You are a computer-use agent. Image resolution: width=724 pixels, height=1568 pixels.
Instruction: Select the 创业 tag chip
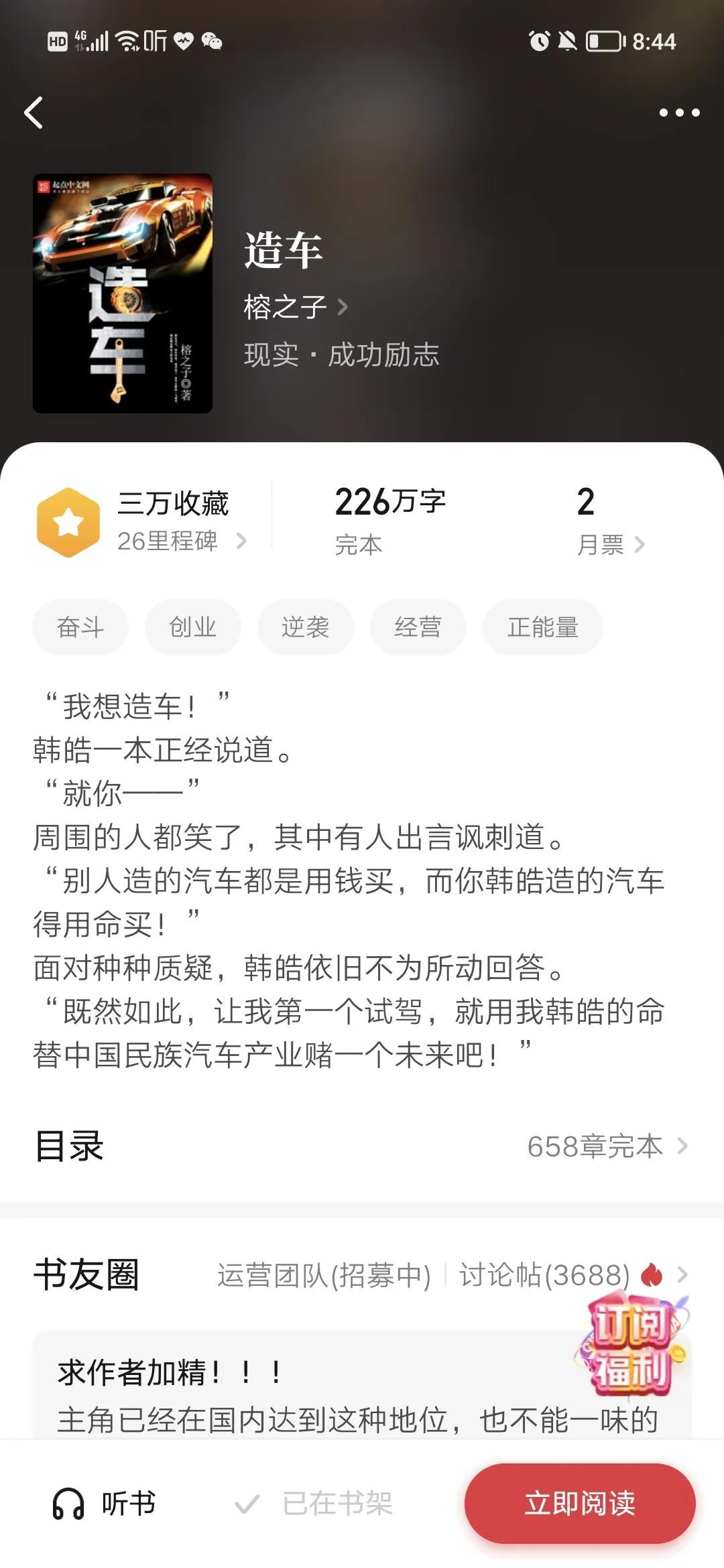pyautogui.click(x=193, y=627)
